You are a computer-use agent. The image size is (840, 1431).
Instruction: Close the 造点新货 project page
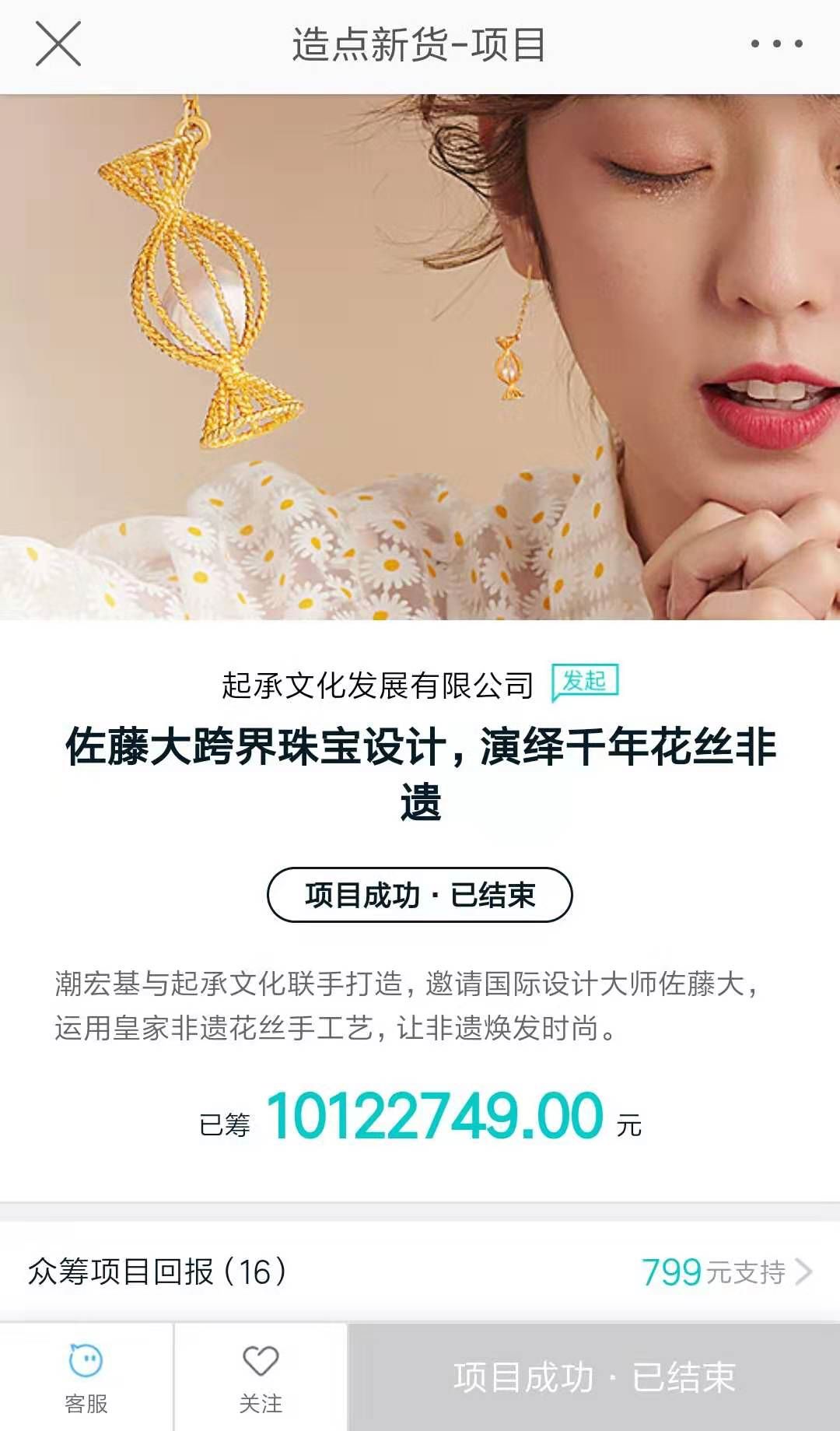pyautogui.click(x=58, y=44)
